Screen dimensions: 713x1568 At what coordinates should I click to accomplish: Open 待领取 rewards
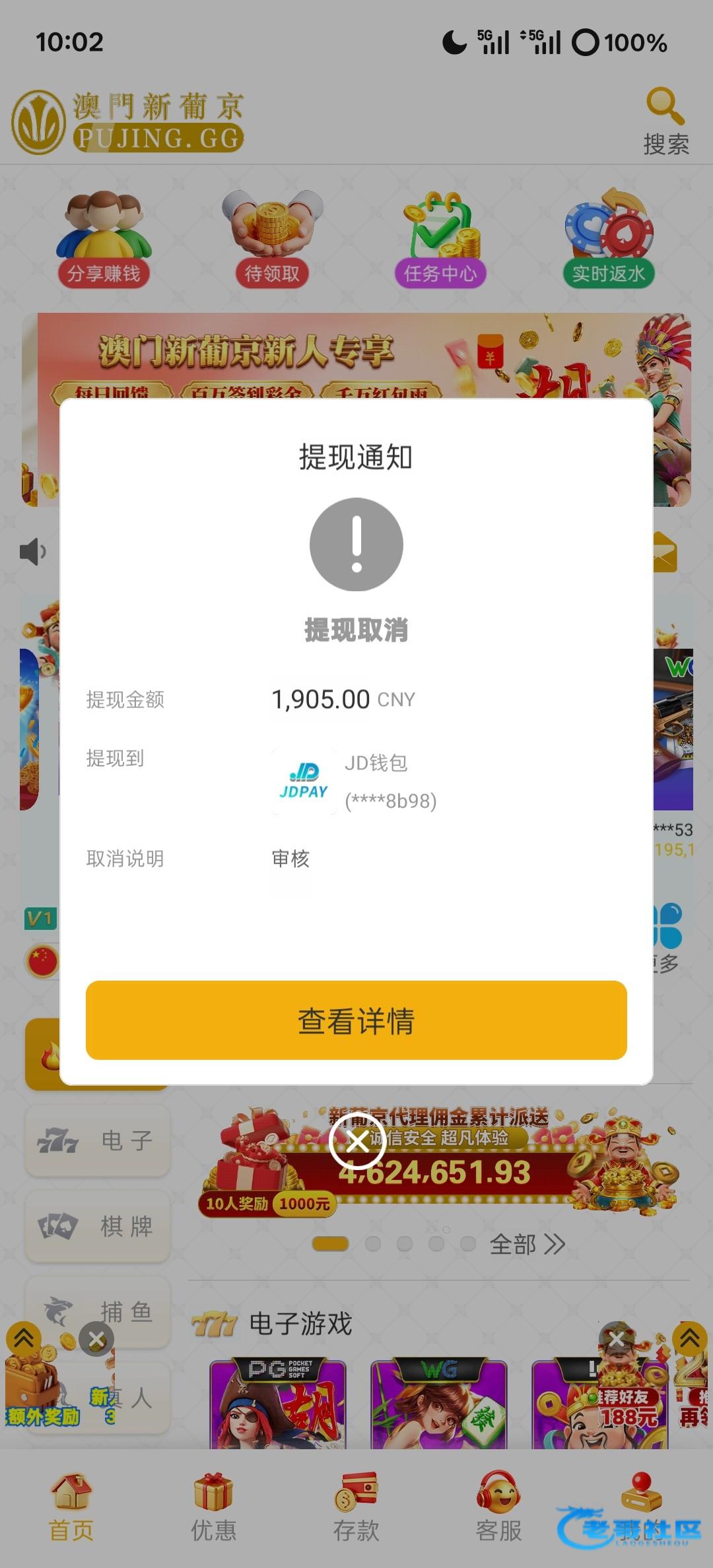[x=272, y=239]
